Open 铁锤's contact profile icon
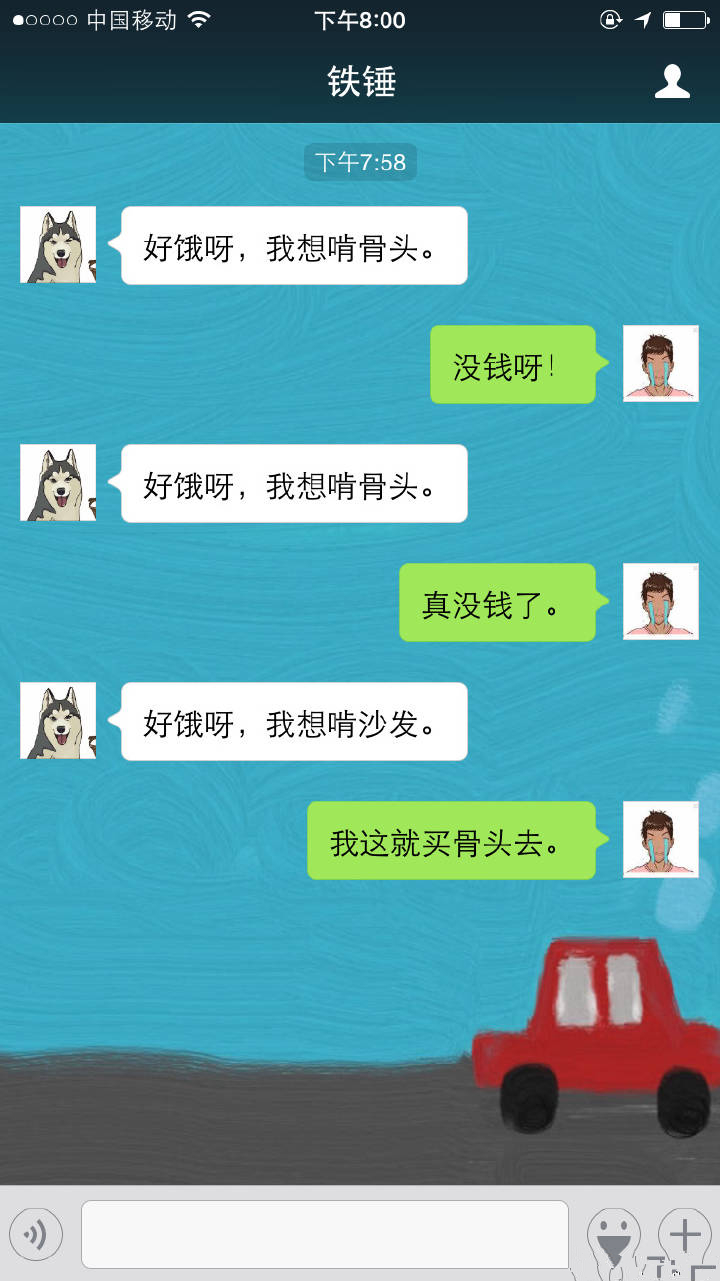 point(672,82)
